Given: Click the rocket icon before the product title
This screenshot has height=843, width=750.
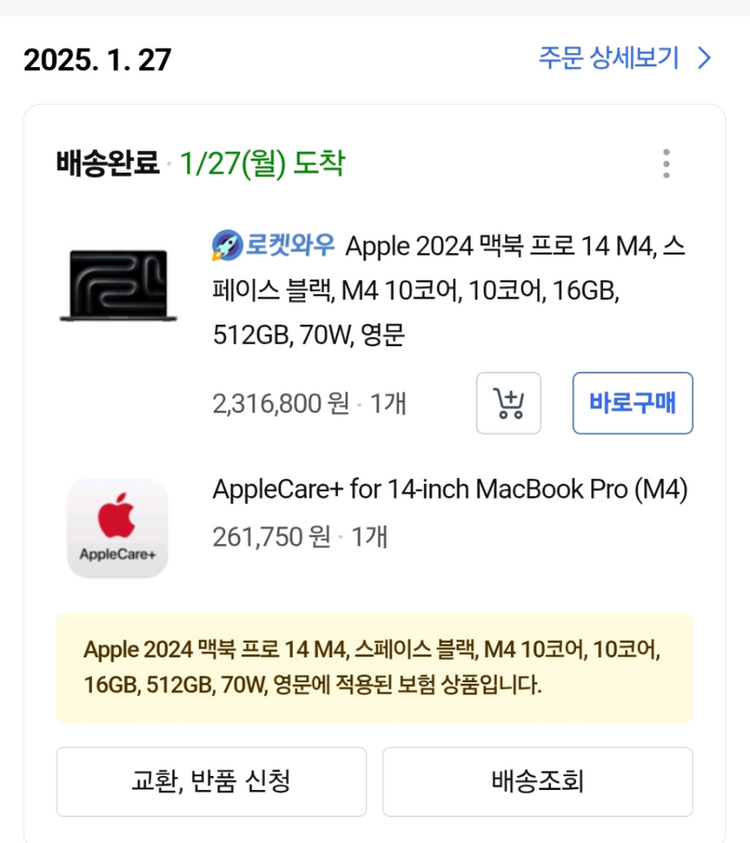Looking at the screenshot, I should (228, 246).
